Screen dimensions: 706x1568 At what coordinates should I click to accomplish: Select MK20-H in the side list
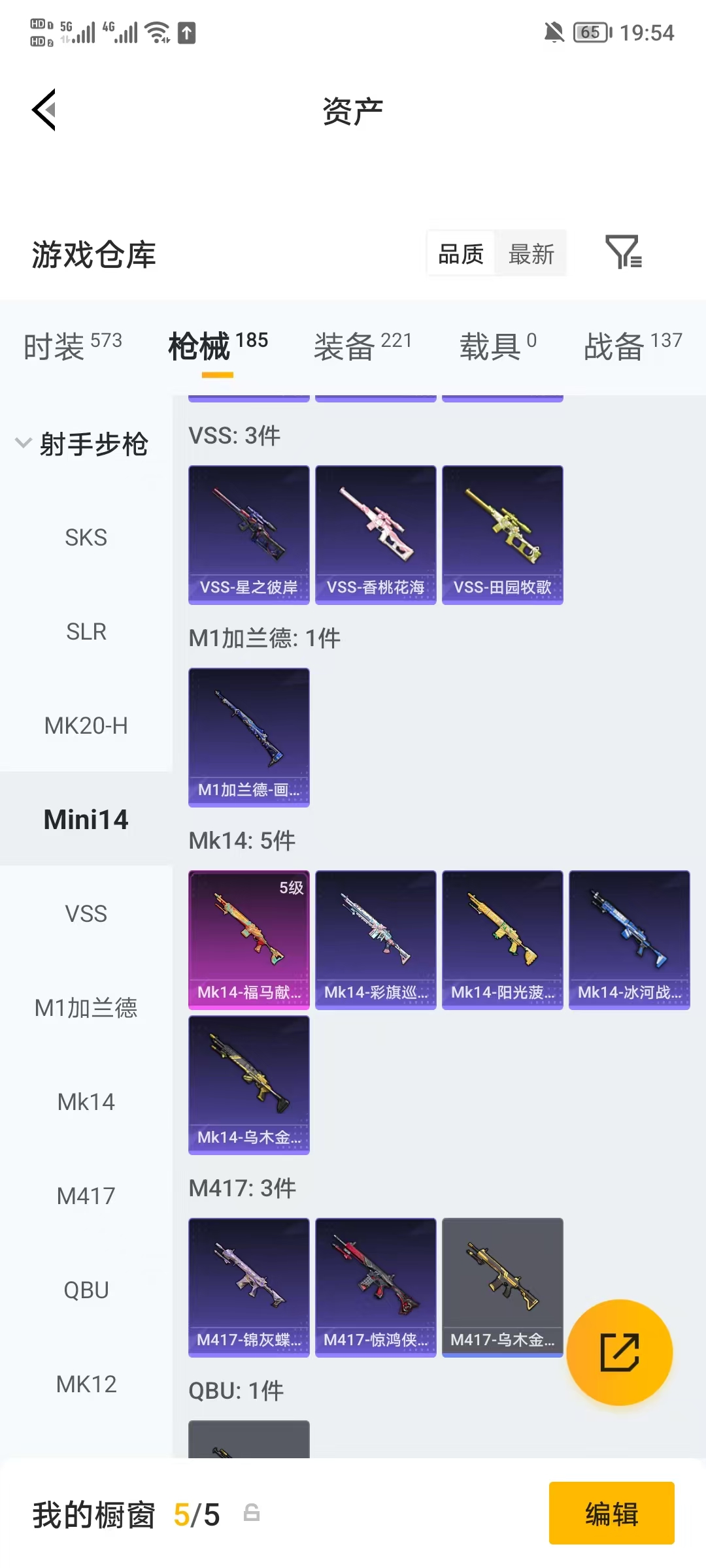point(86,725)
